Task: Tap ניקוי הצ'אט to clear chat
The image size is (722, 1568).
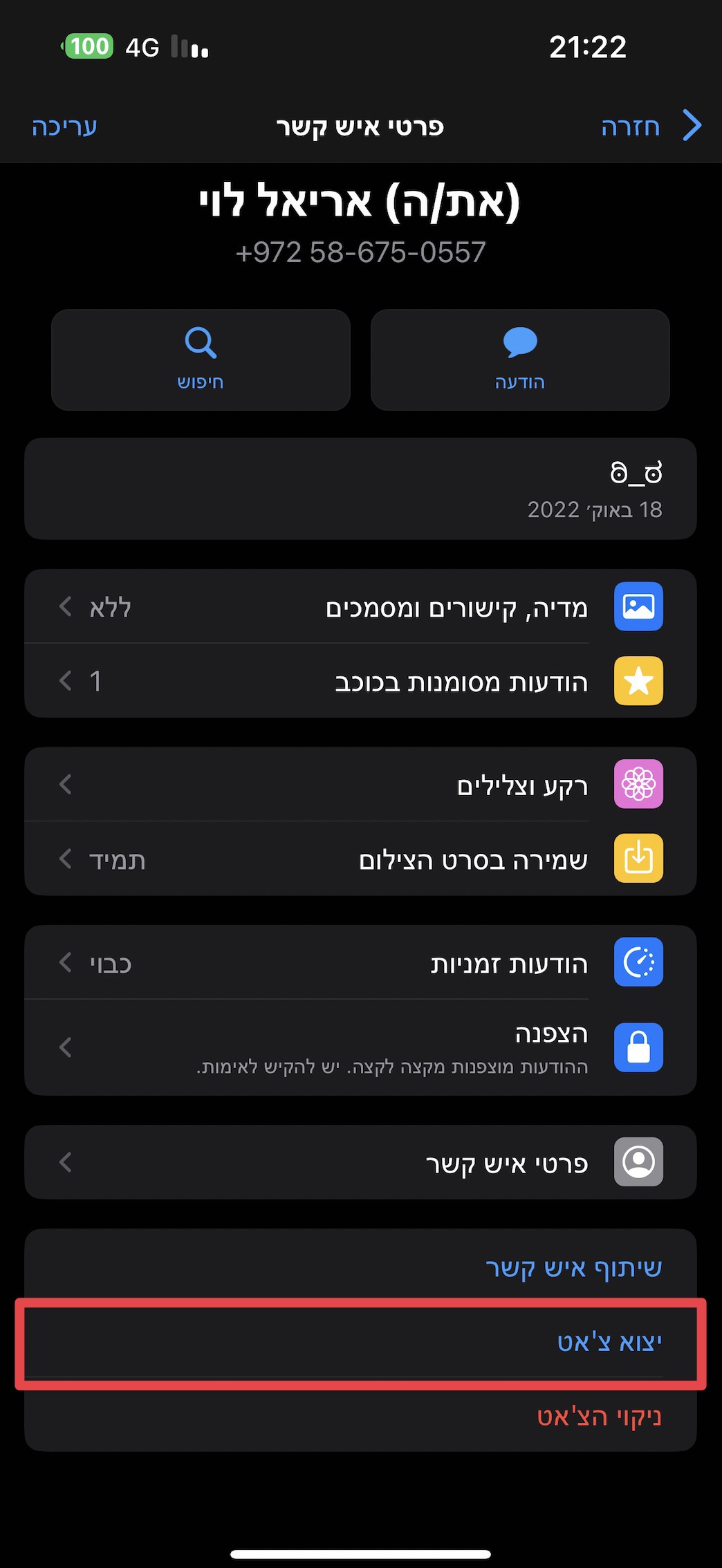Action: 599,1416
